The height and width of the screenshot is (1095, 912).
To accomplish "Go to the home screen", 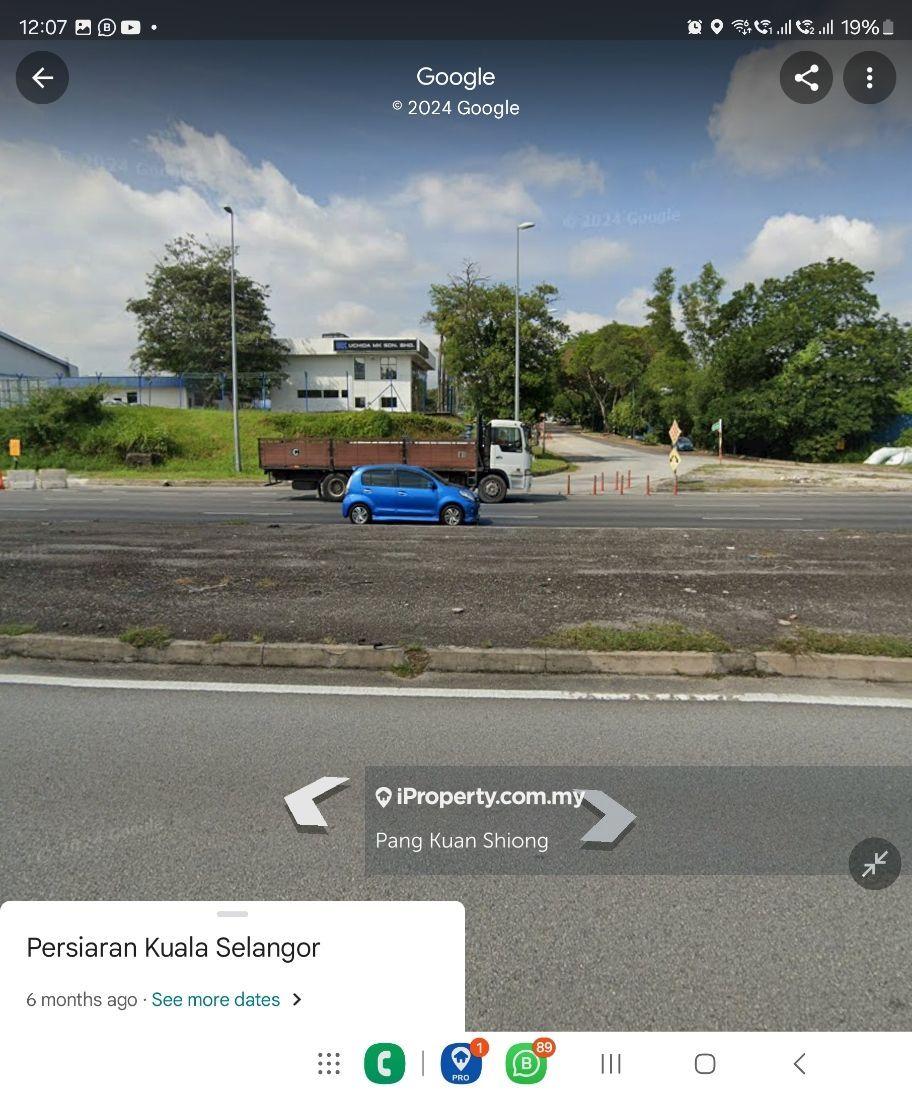I will [x=705, y=1064].
